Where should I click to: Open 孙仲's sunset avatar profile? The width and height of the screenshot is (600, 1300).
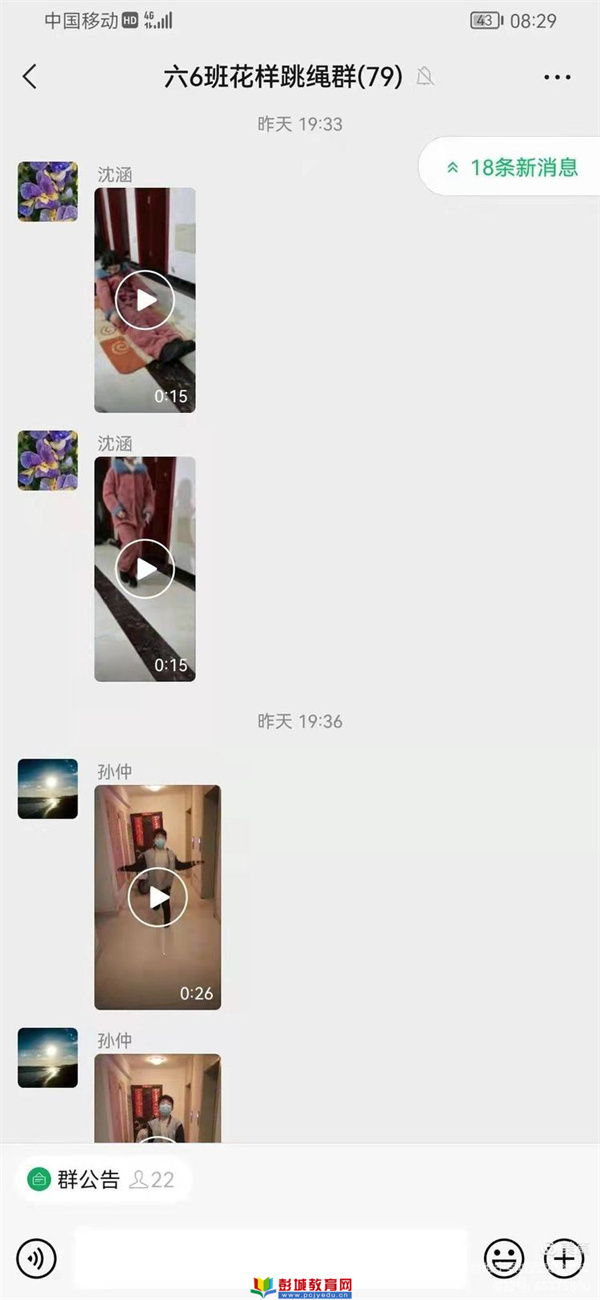coord(48,788)
